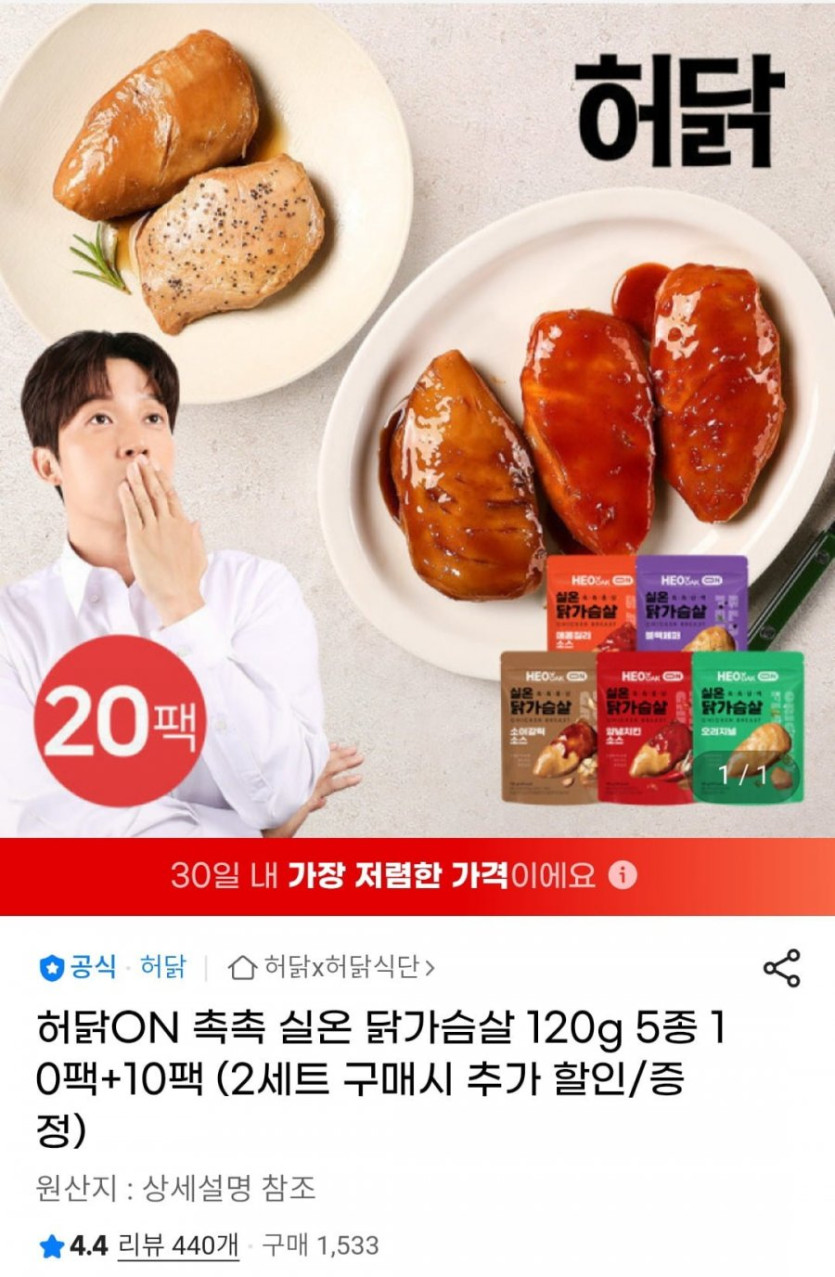Open the 허닭x허닭식단 shop home
This screenshot has width=835, height=1277.
(332, 967)
